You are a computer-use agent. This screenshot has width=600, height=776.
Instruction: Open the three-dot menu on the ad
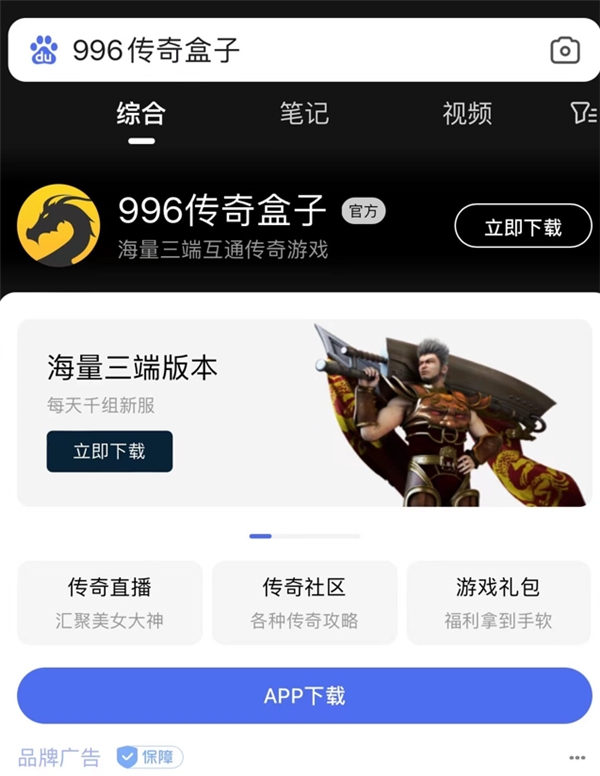[577, 757]
